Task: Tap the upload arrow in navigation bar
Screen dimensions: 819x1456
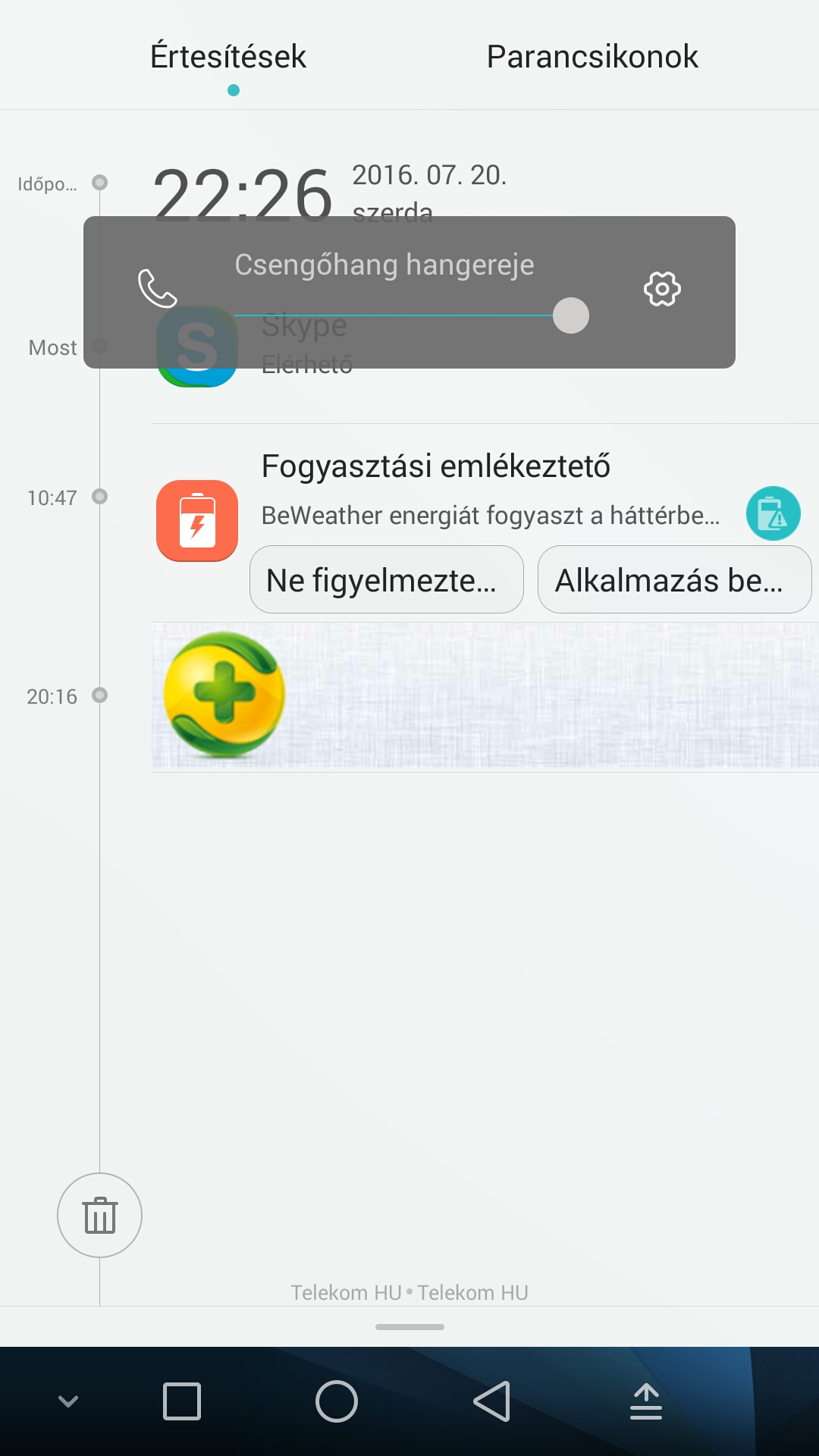Action: click(646, 1401)
